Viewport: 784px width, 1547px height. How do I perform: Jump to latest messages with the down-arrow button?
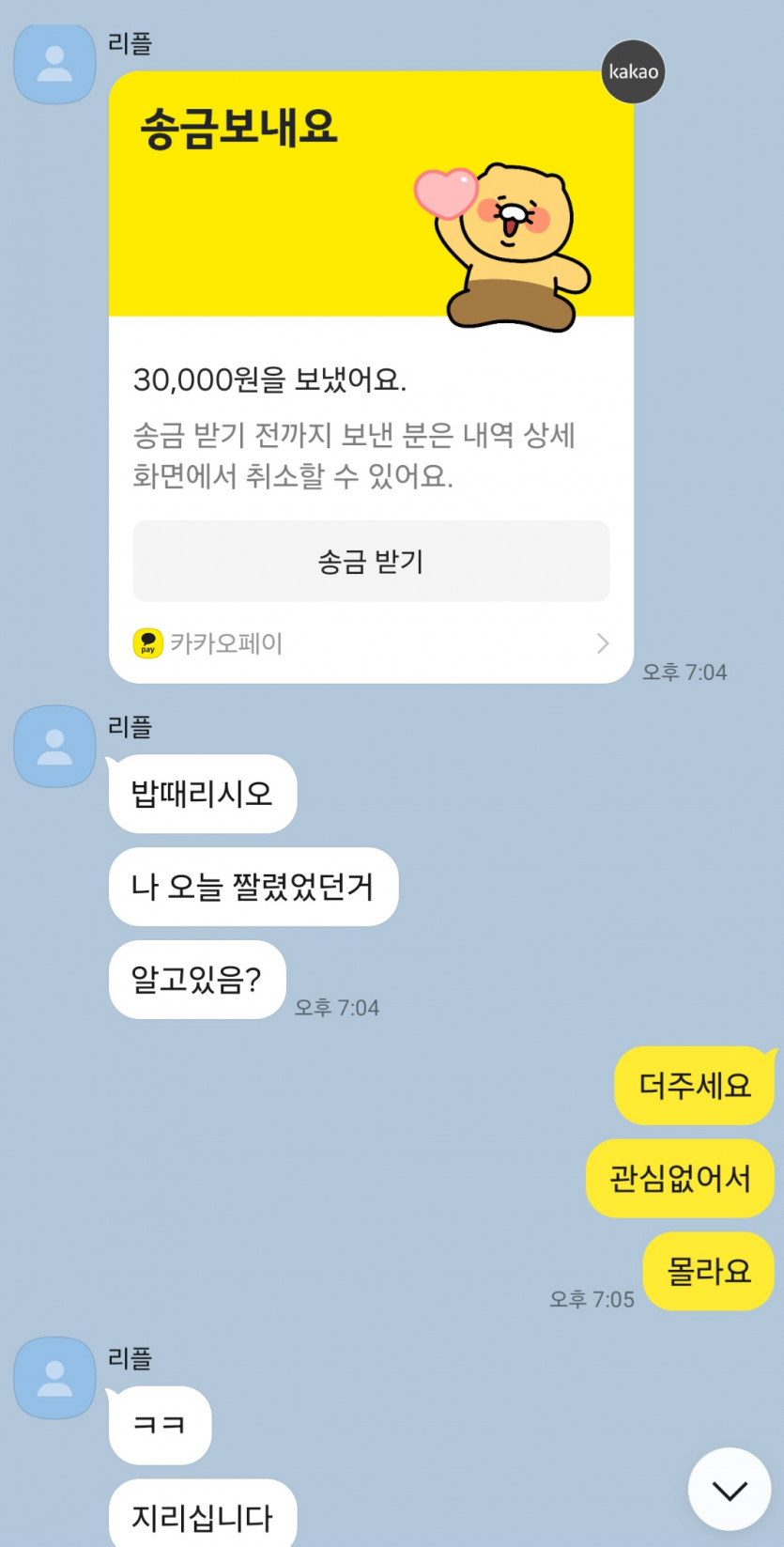pos(730,1489)
